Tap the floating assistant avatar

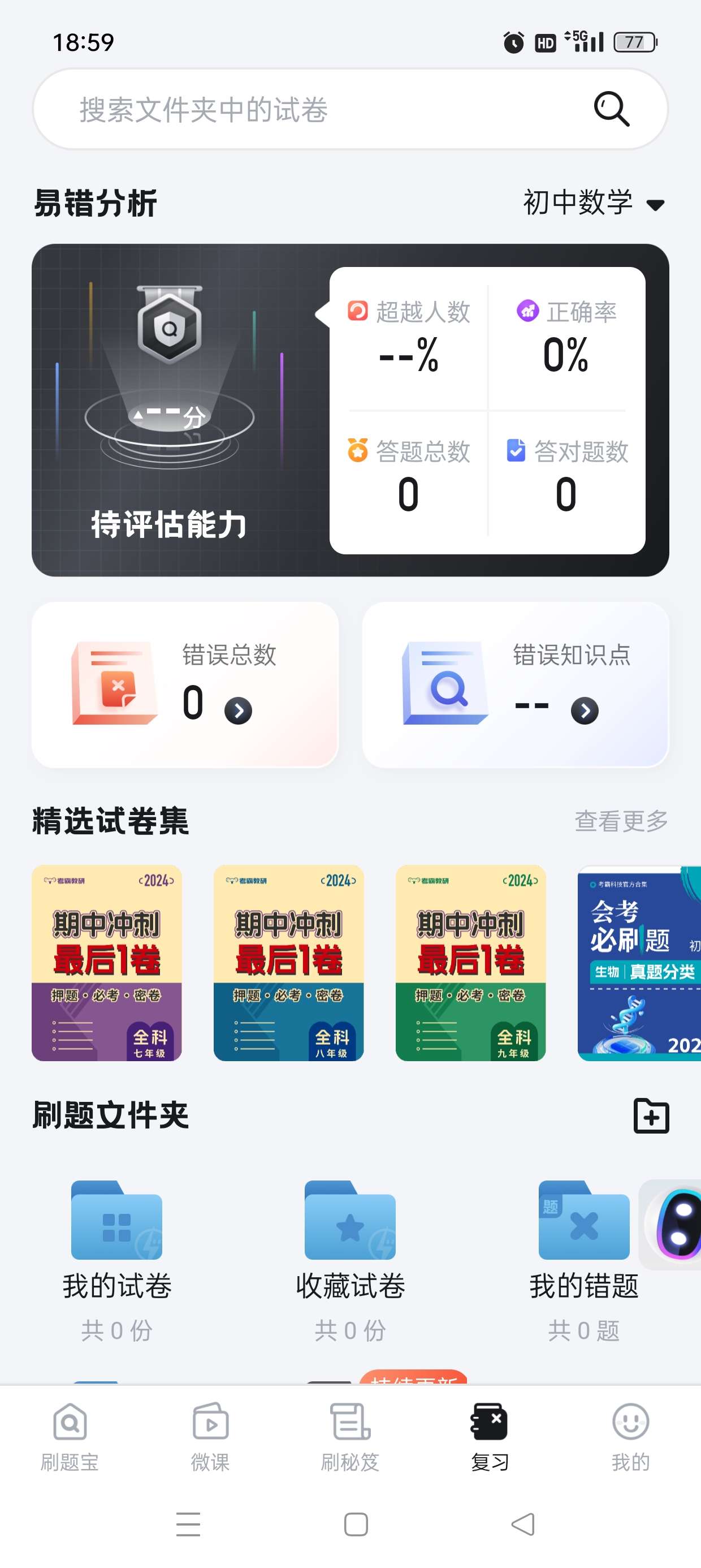(x=677, y=1224)
